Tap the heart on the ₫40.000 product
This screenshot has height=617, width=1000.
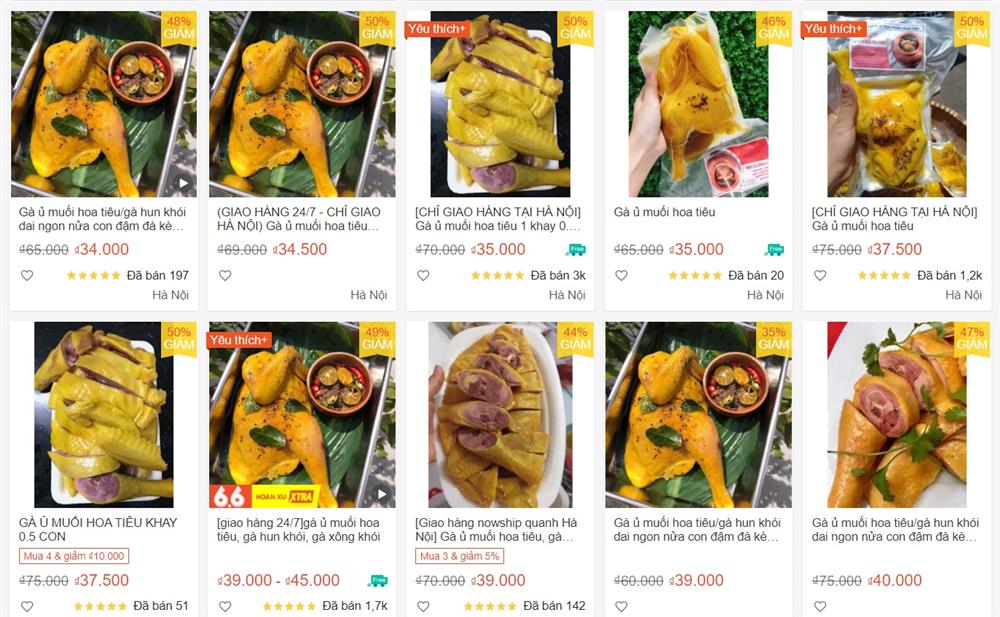pyautogui.click(x=820, y=606)
